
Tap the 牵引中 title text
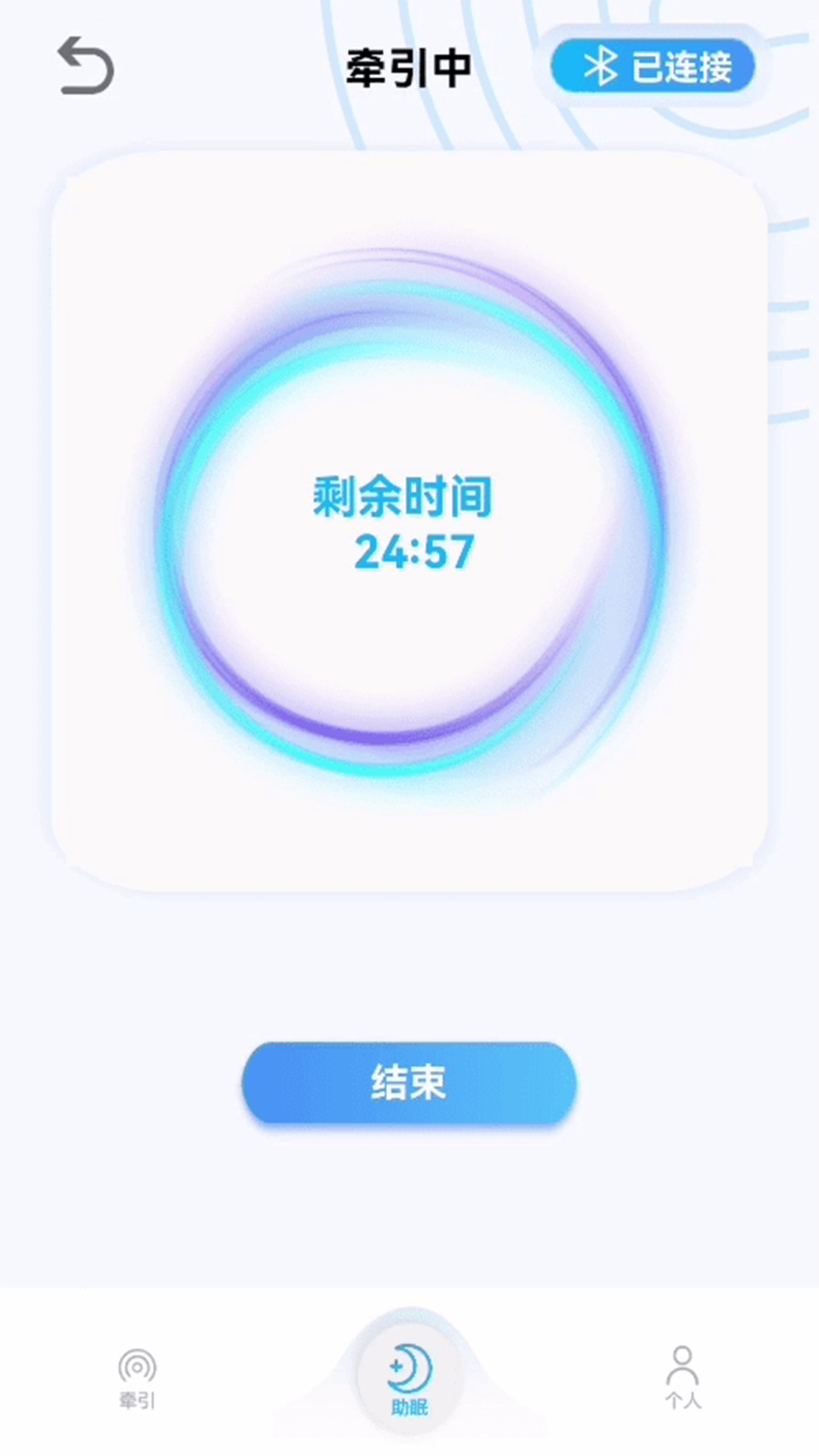tap(408, 68)
